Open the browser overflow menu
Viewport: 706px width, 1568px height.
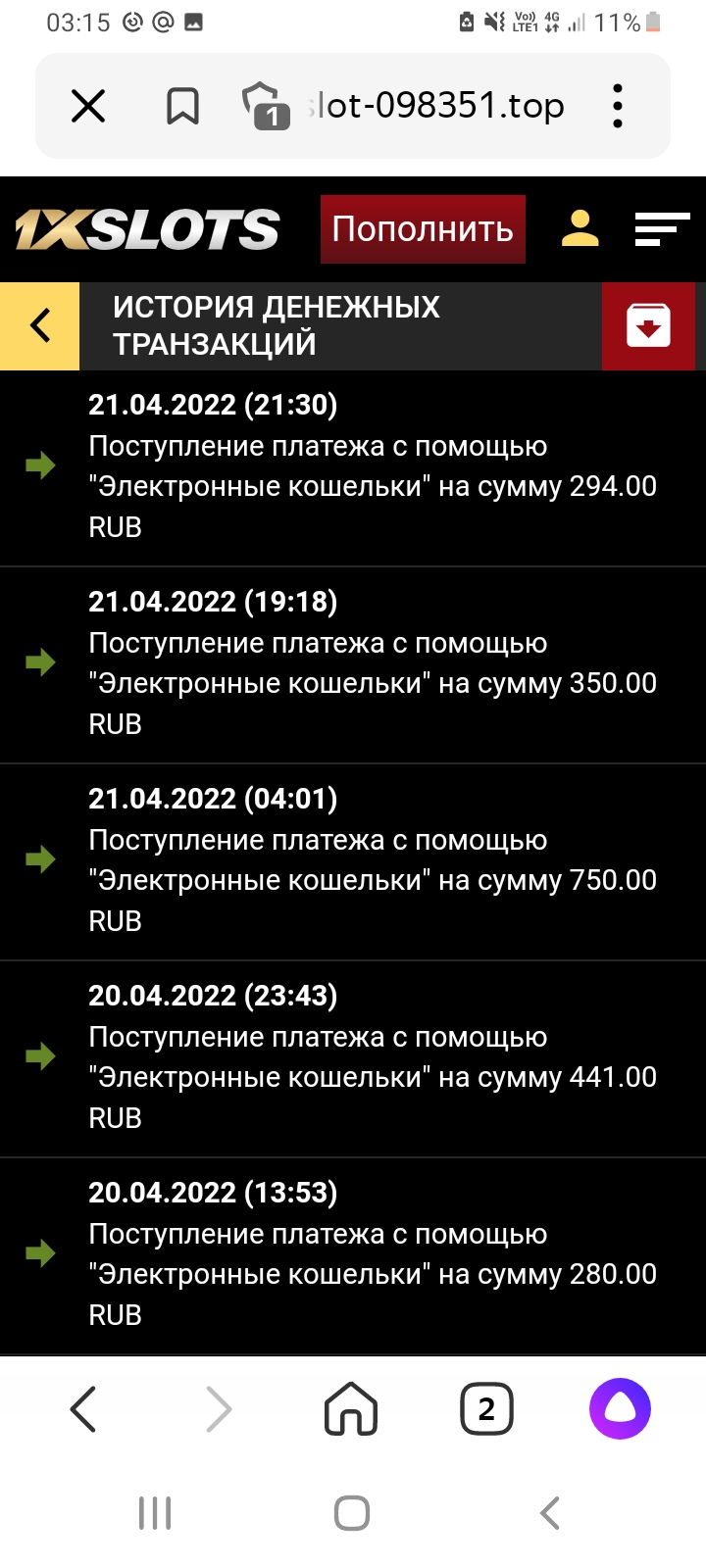pos(617,106)
